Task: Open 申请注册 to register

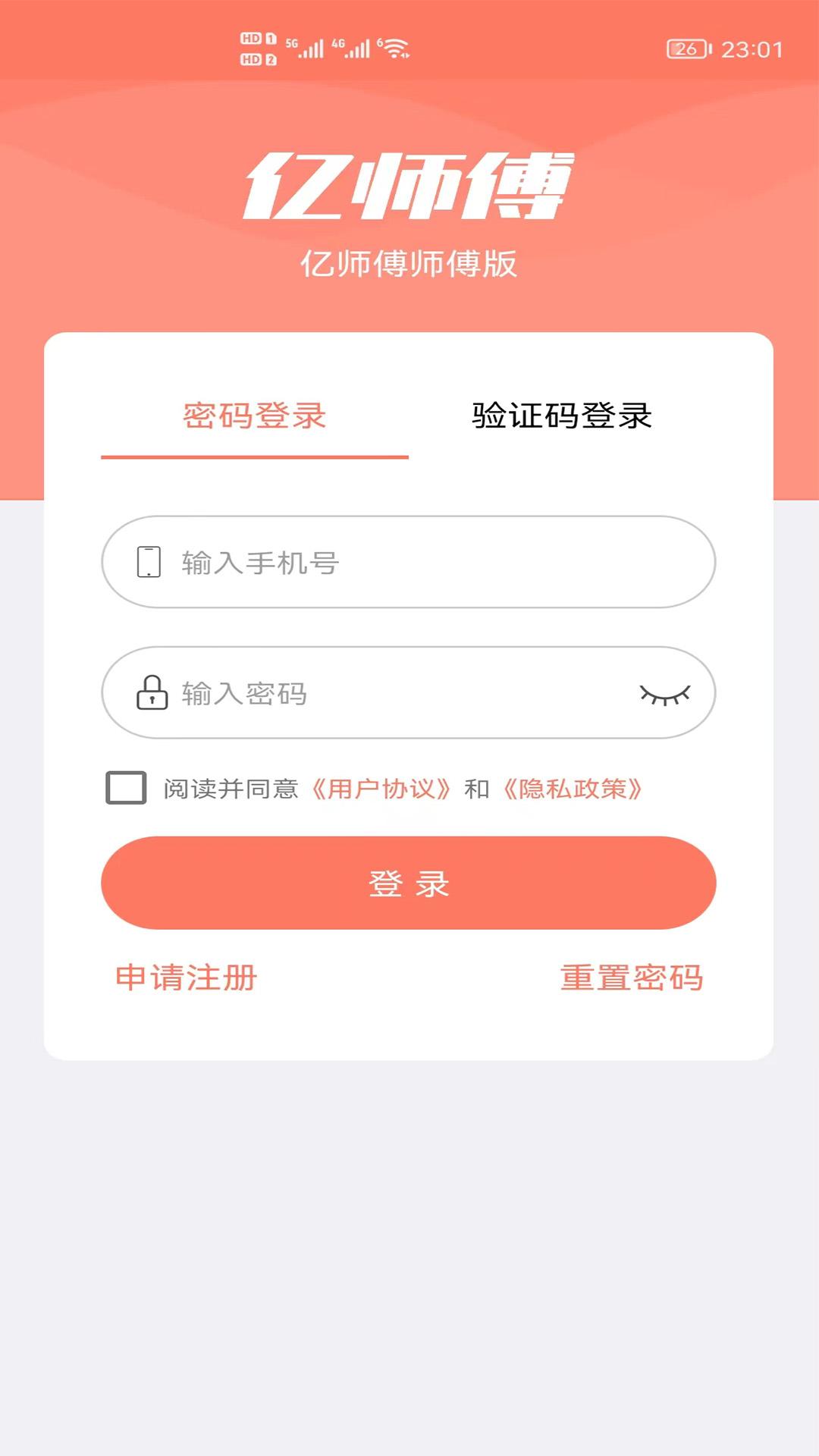Action: click(186, 978)
